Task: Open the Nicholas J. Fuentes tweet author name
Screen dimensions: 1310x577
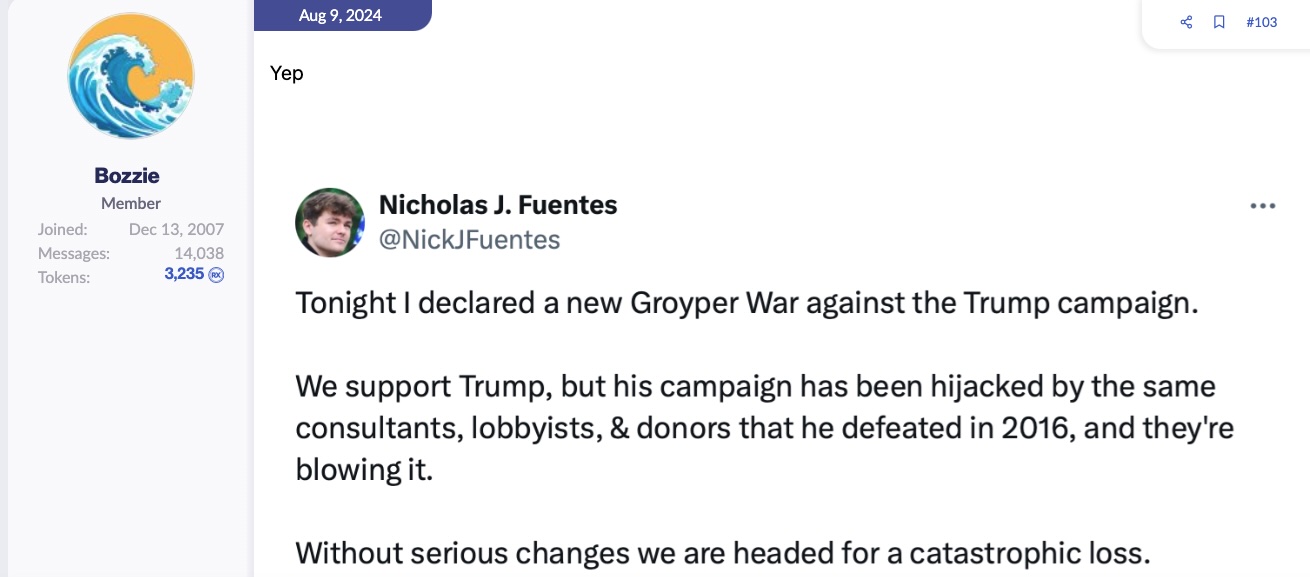Action: click(x=497, y=205)
